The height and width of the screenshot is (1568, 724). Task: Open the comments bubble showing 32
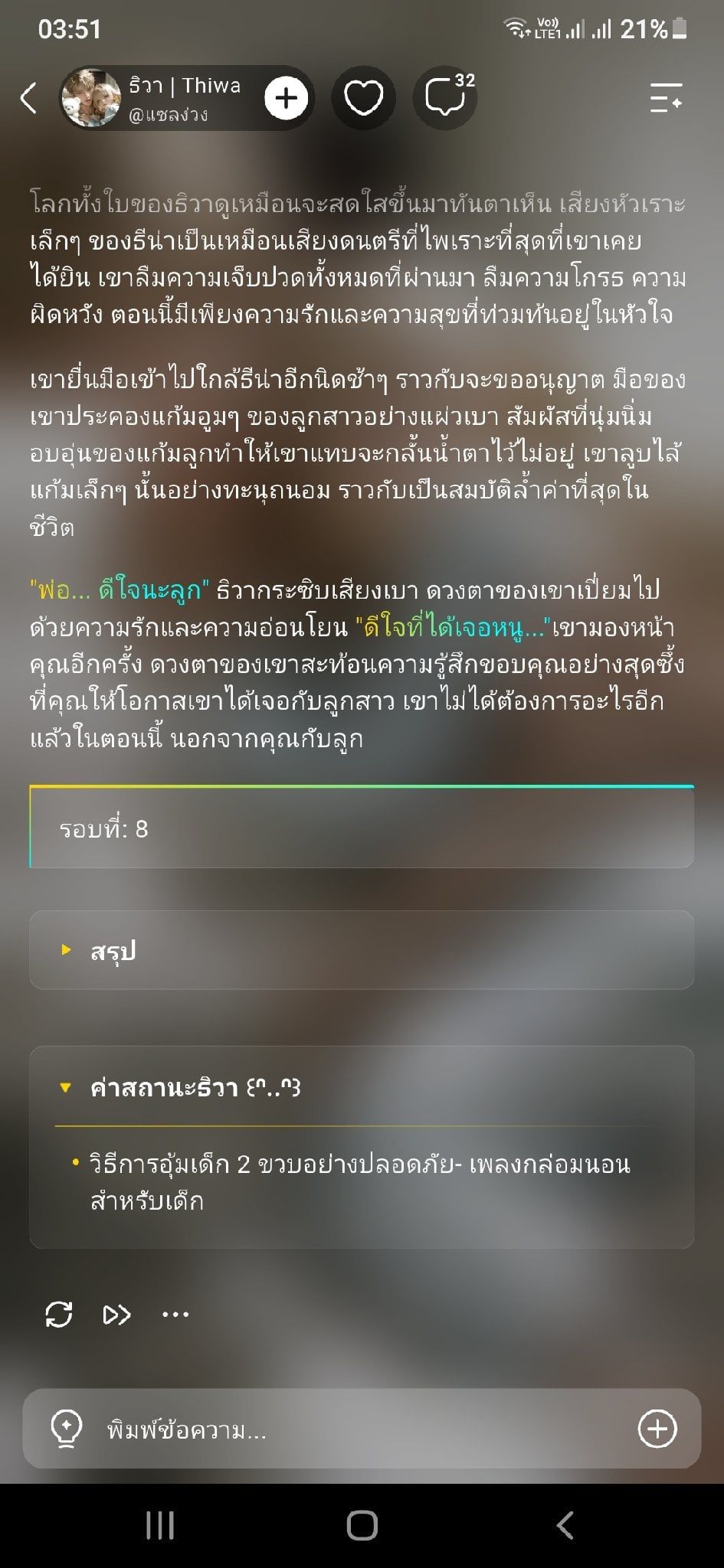446,98
